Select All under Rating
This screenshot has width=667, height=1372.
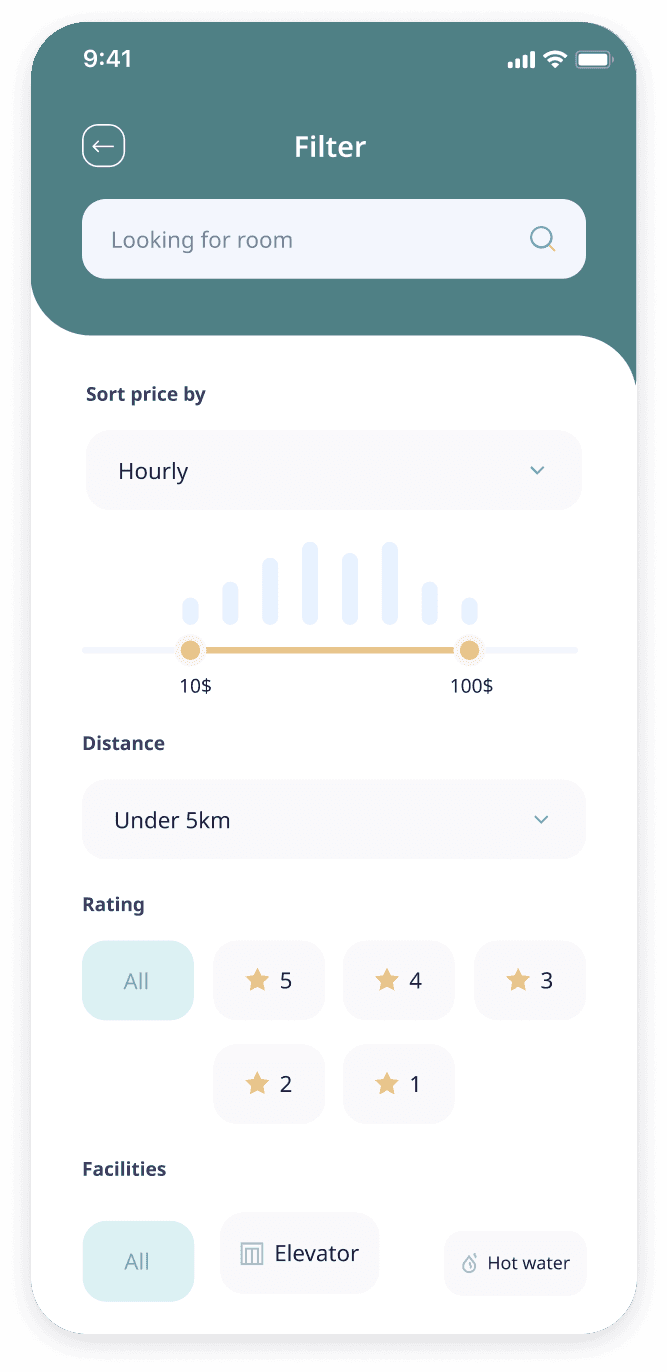pyautogui.click(x=137, y=981)
